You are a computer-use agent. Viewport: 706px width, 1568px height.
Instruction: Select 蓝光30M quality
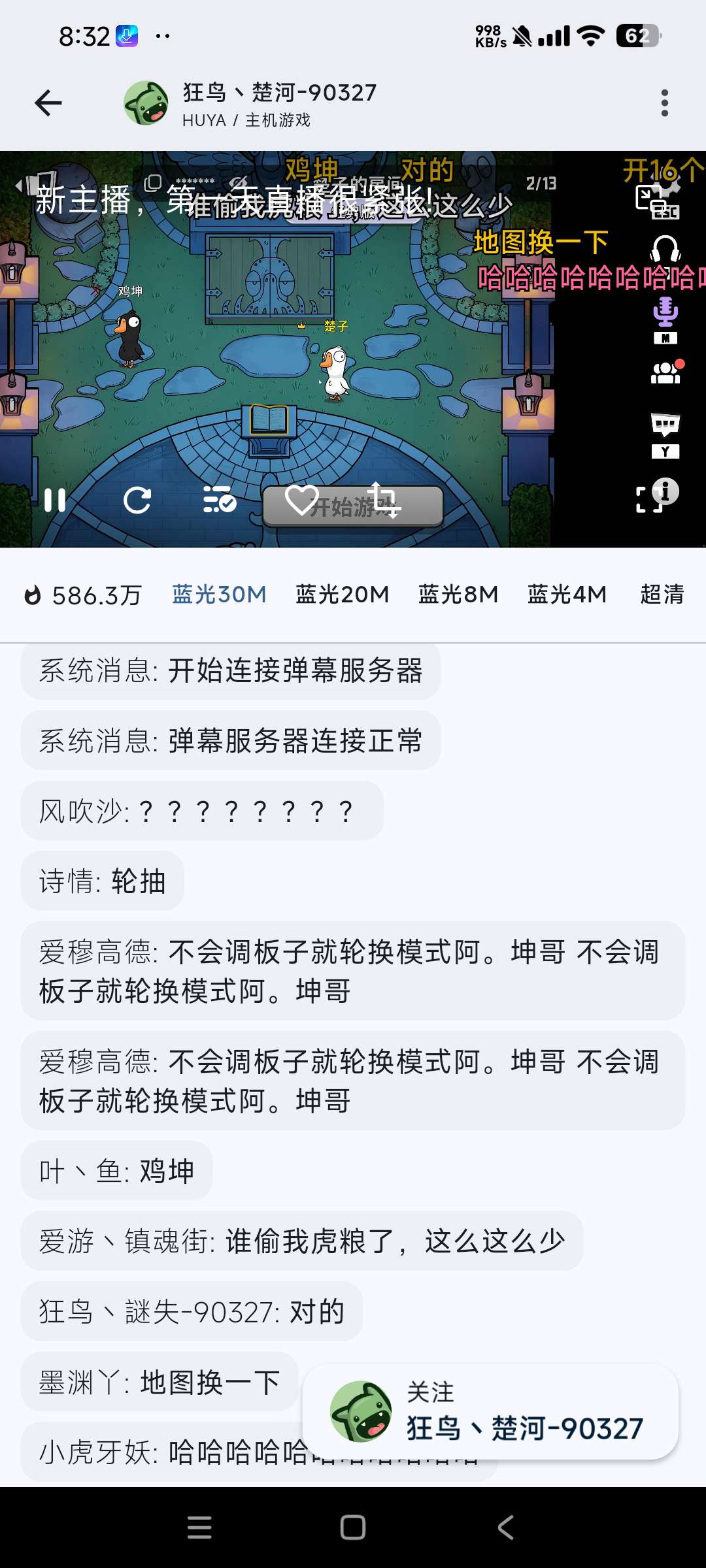(219, 595)
